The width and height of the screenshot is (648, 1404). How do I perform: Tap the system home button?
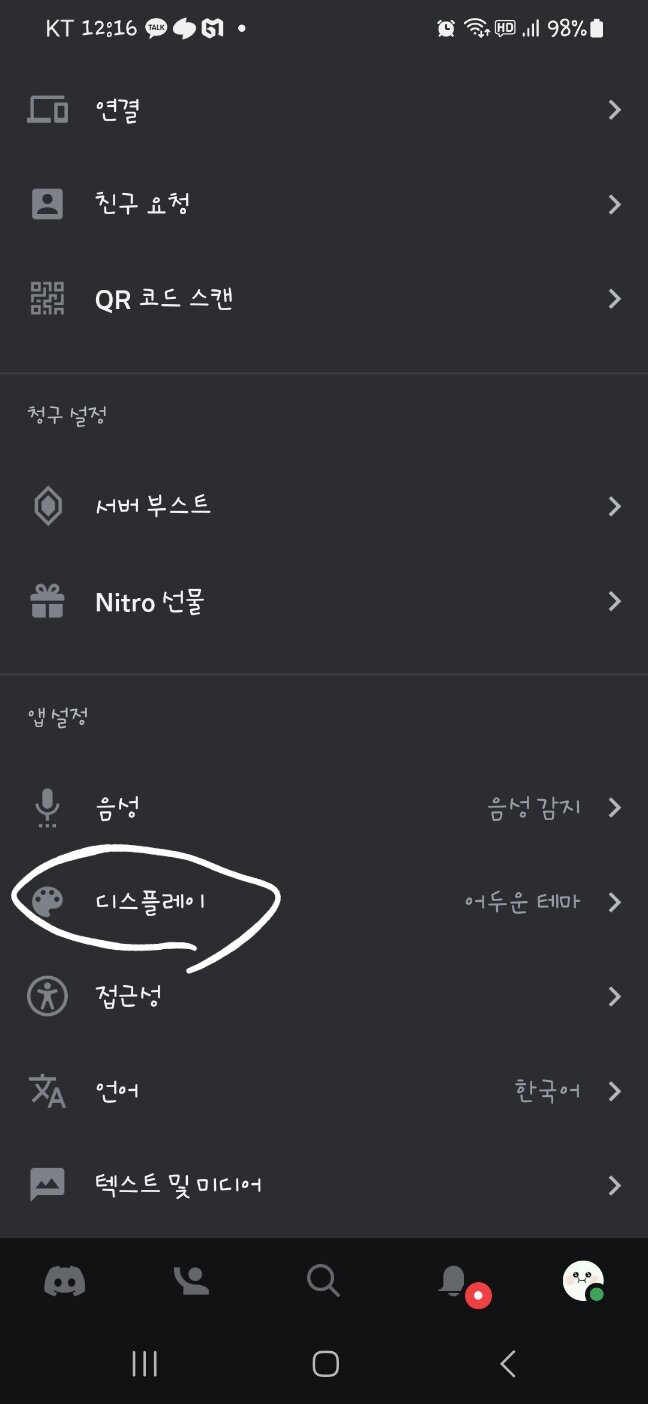click(325, 1363)
